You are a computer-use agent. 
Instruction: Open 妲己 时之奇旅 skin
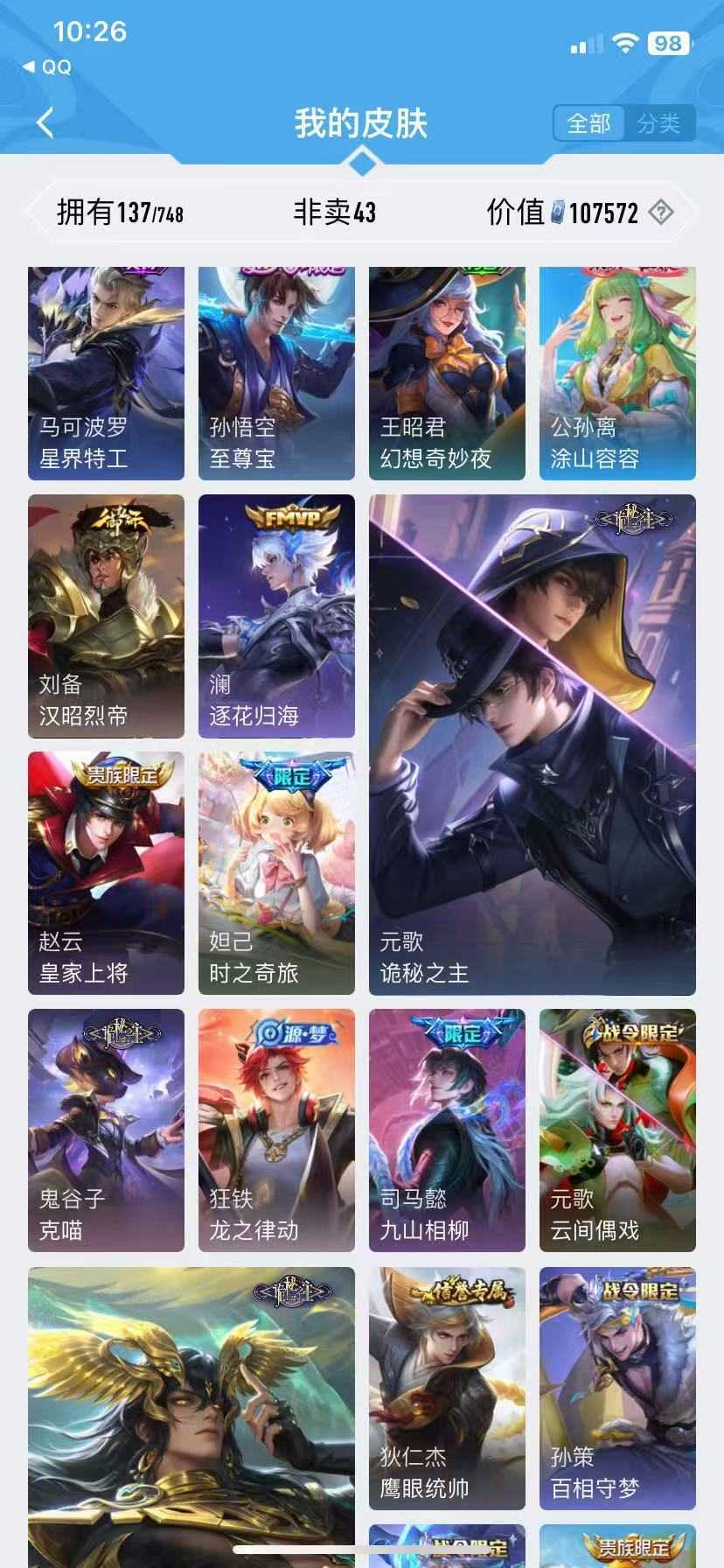click(276, 873)
